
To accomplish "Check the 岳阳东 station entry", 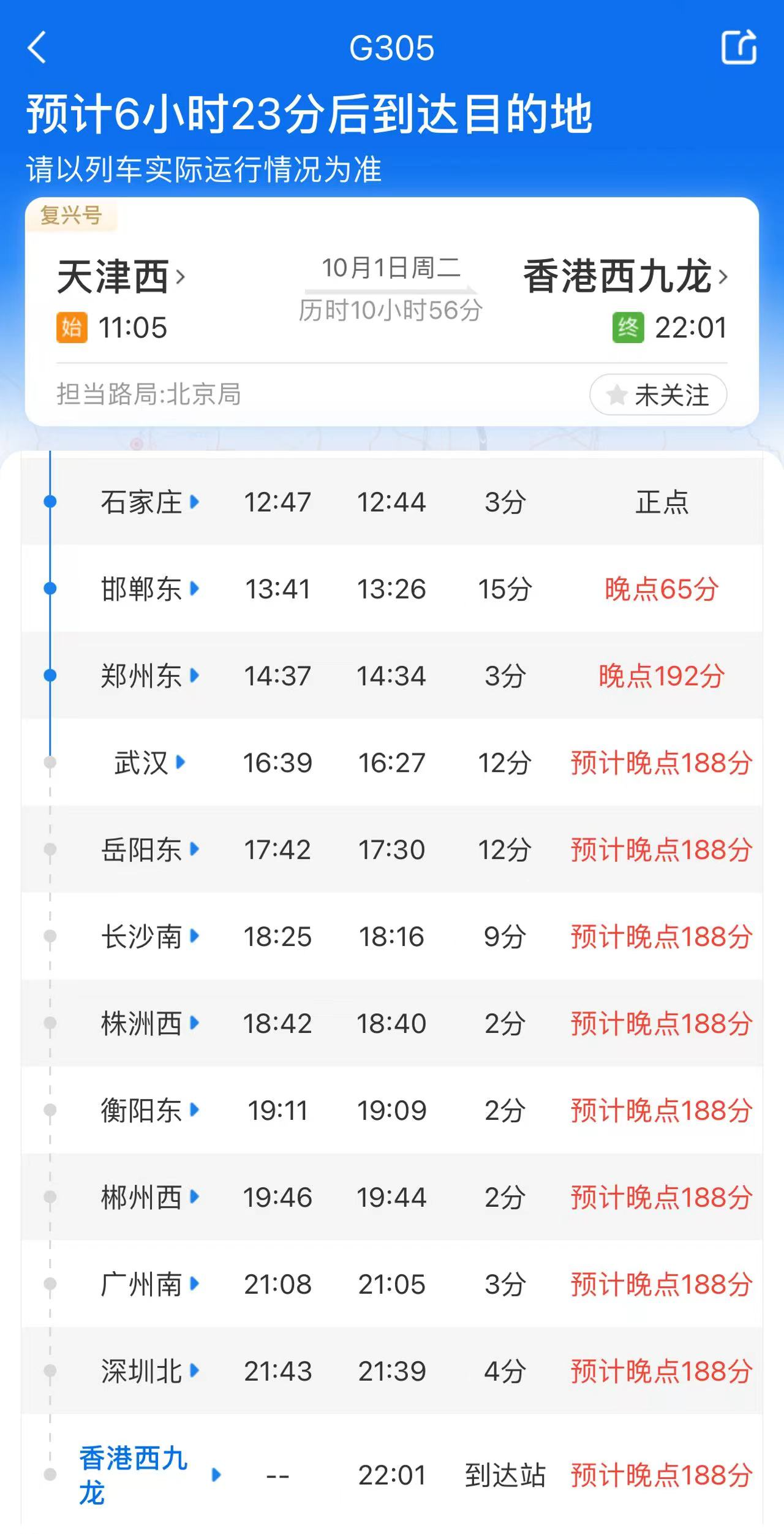I will click(x=149, y=850).
